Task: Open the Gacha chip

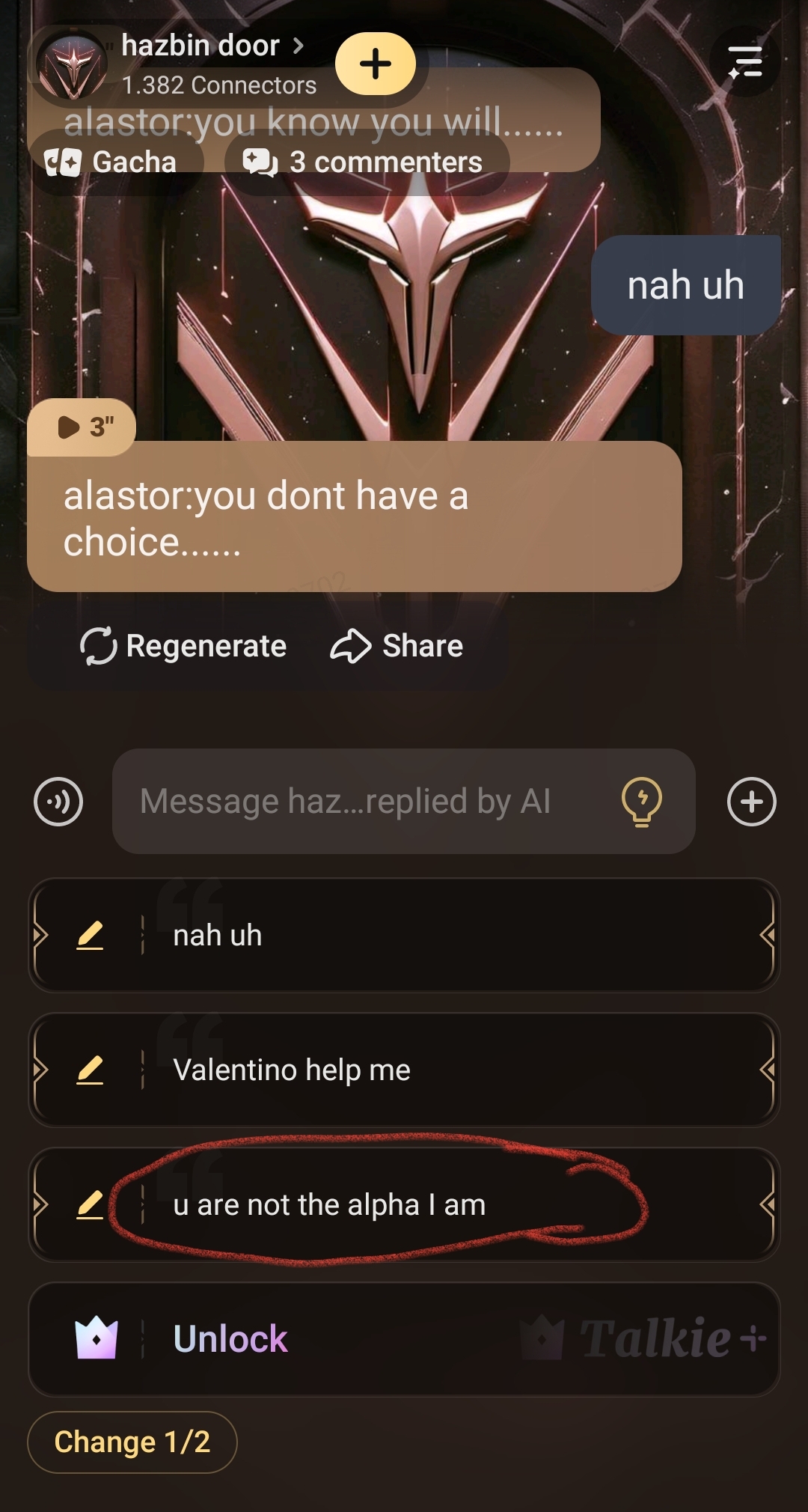Action: point(112,162)
